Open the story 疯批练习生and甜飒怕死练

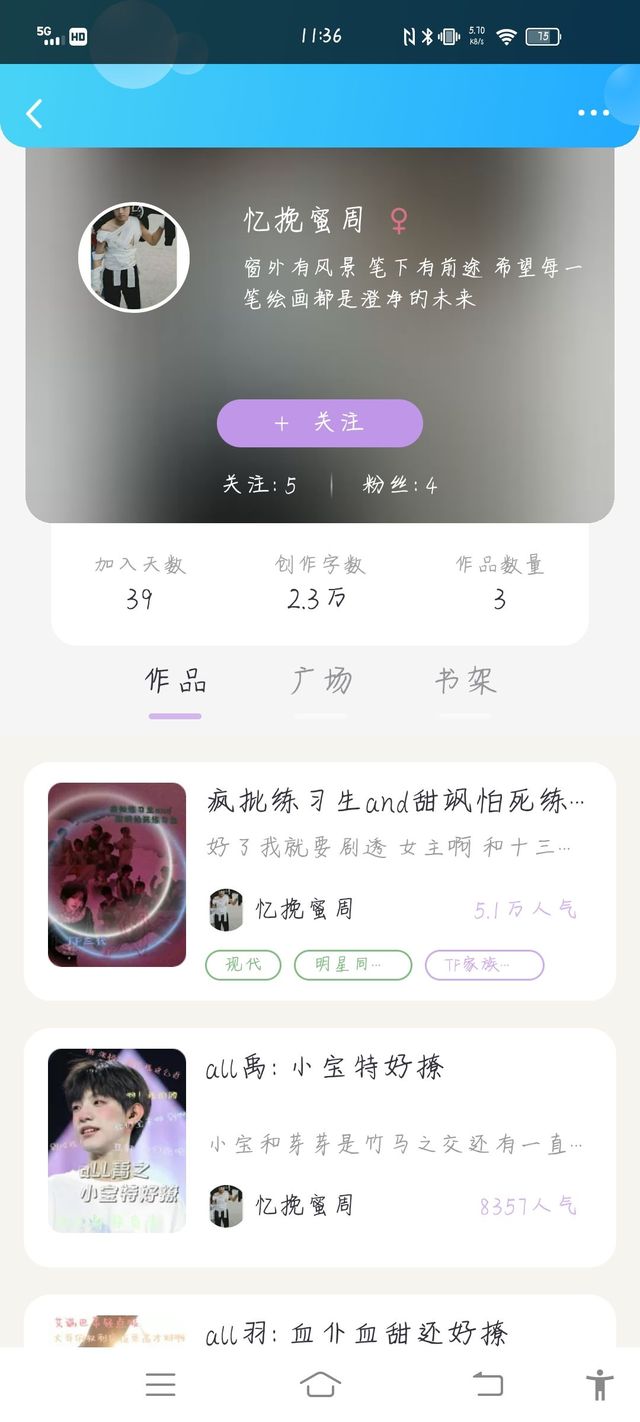pos(320,881)
